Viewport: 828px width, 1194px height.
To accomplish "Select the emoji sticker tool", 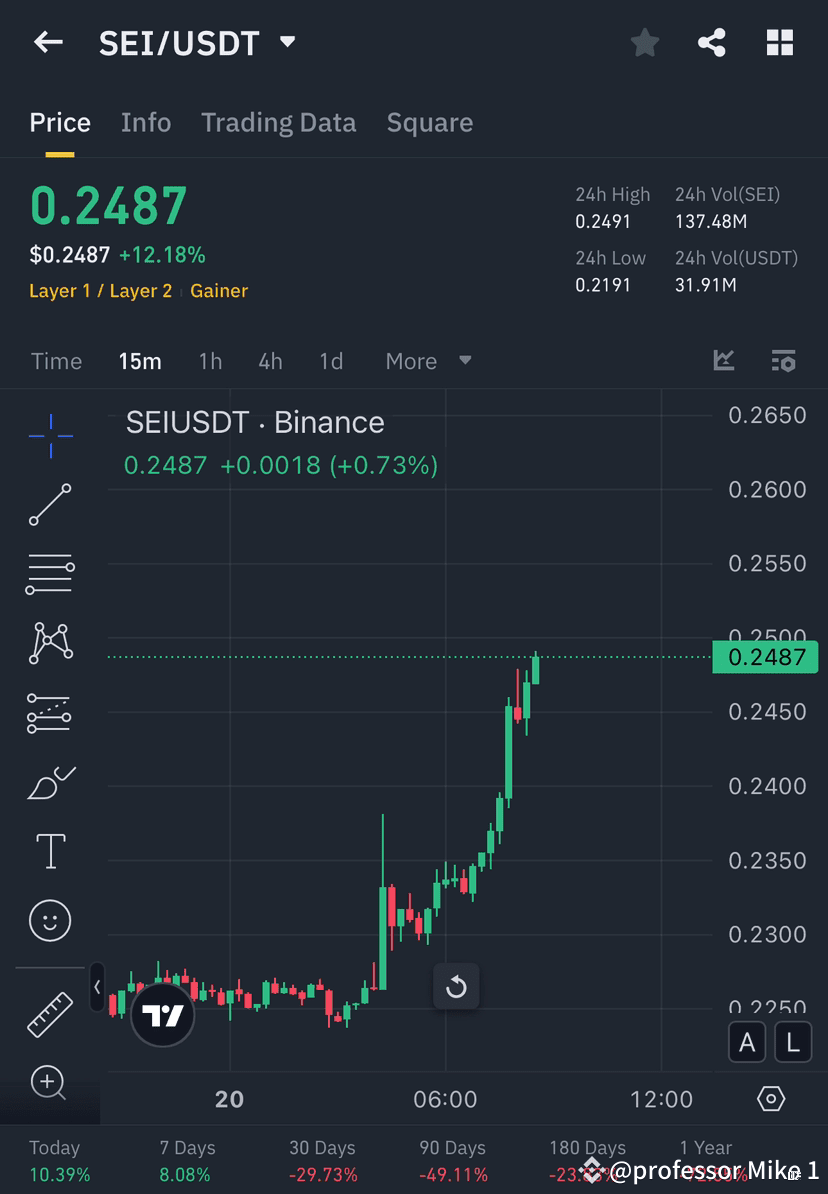I will pos(50,920).
